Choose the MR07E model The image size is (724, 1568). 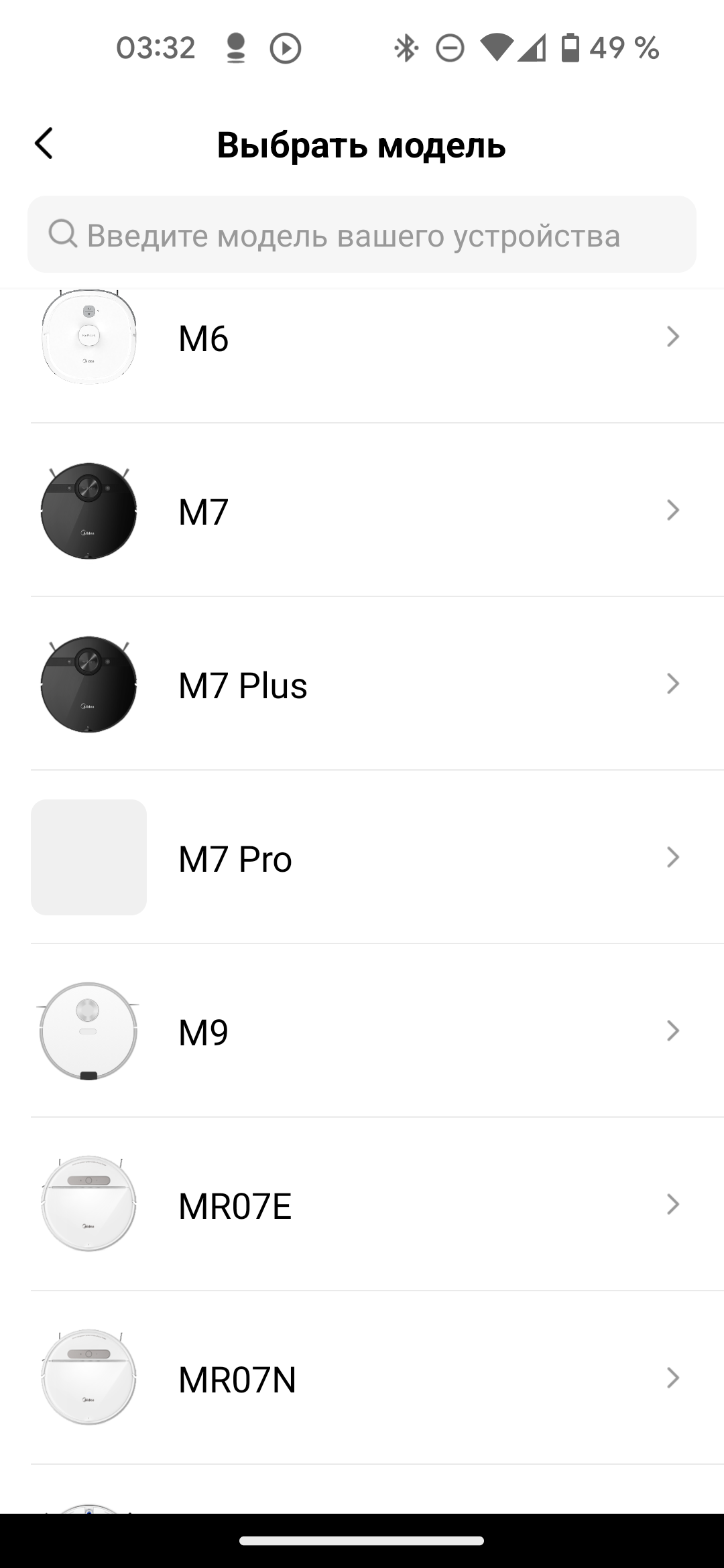pos(362,1205)
